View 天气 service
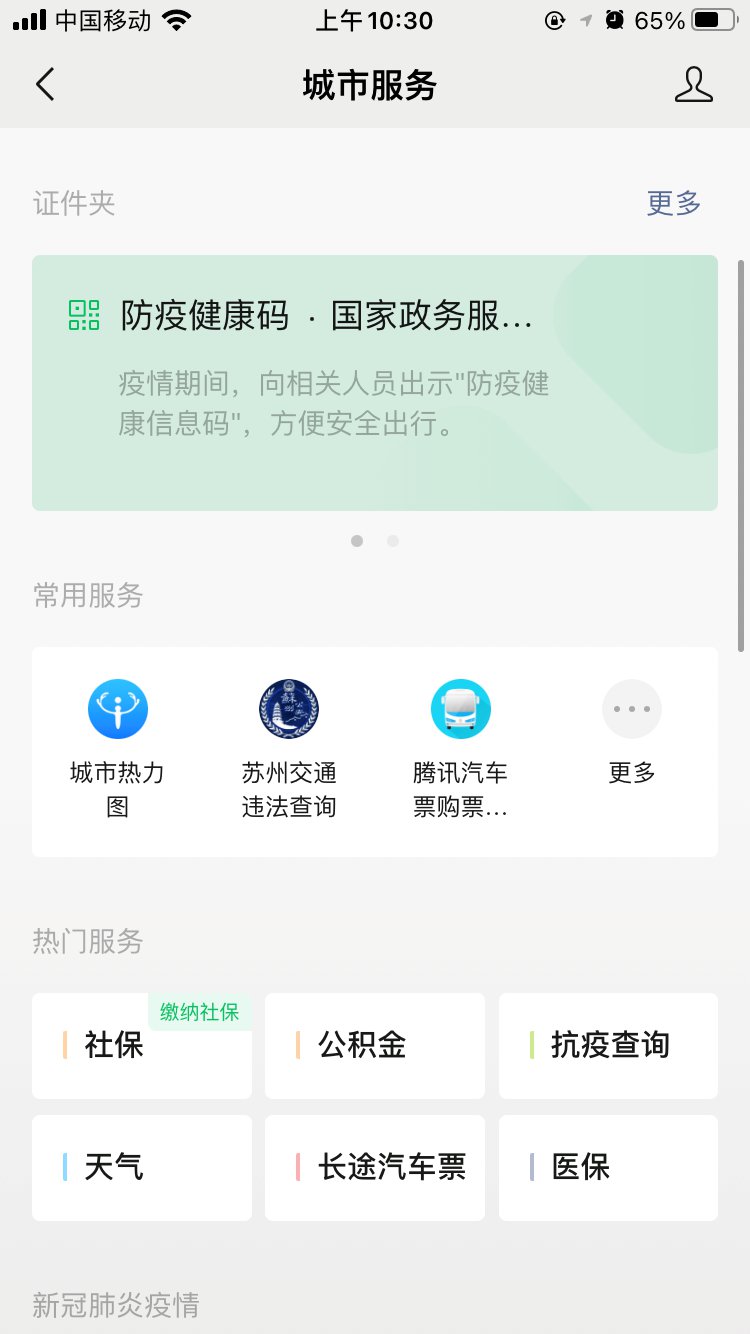 (x=142, y=1168)
